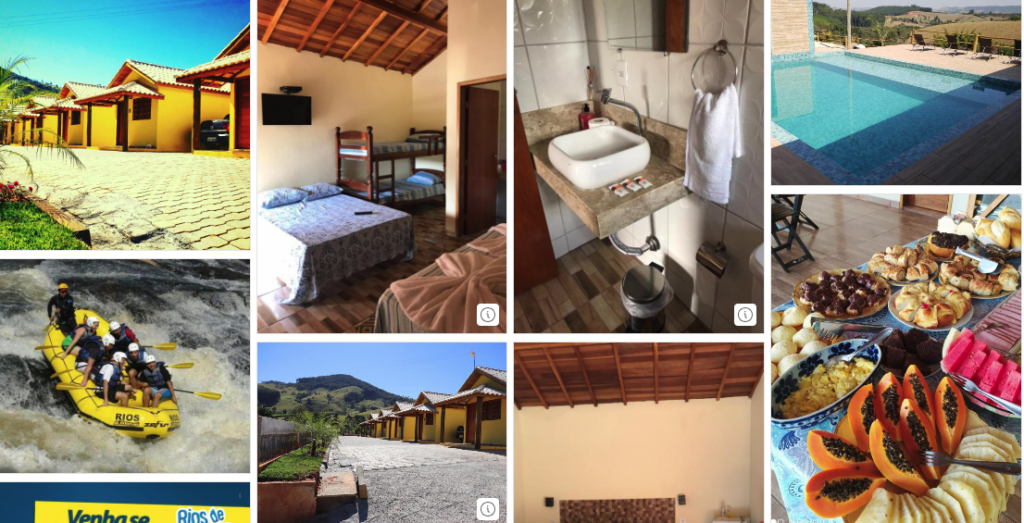Open the yellow chalets photo with paved courtyard
The width and height of the screenshot is (1024, 523).
point(124,124)
